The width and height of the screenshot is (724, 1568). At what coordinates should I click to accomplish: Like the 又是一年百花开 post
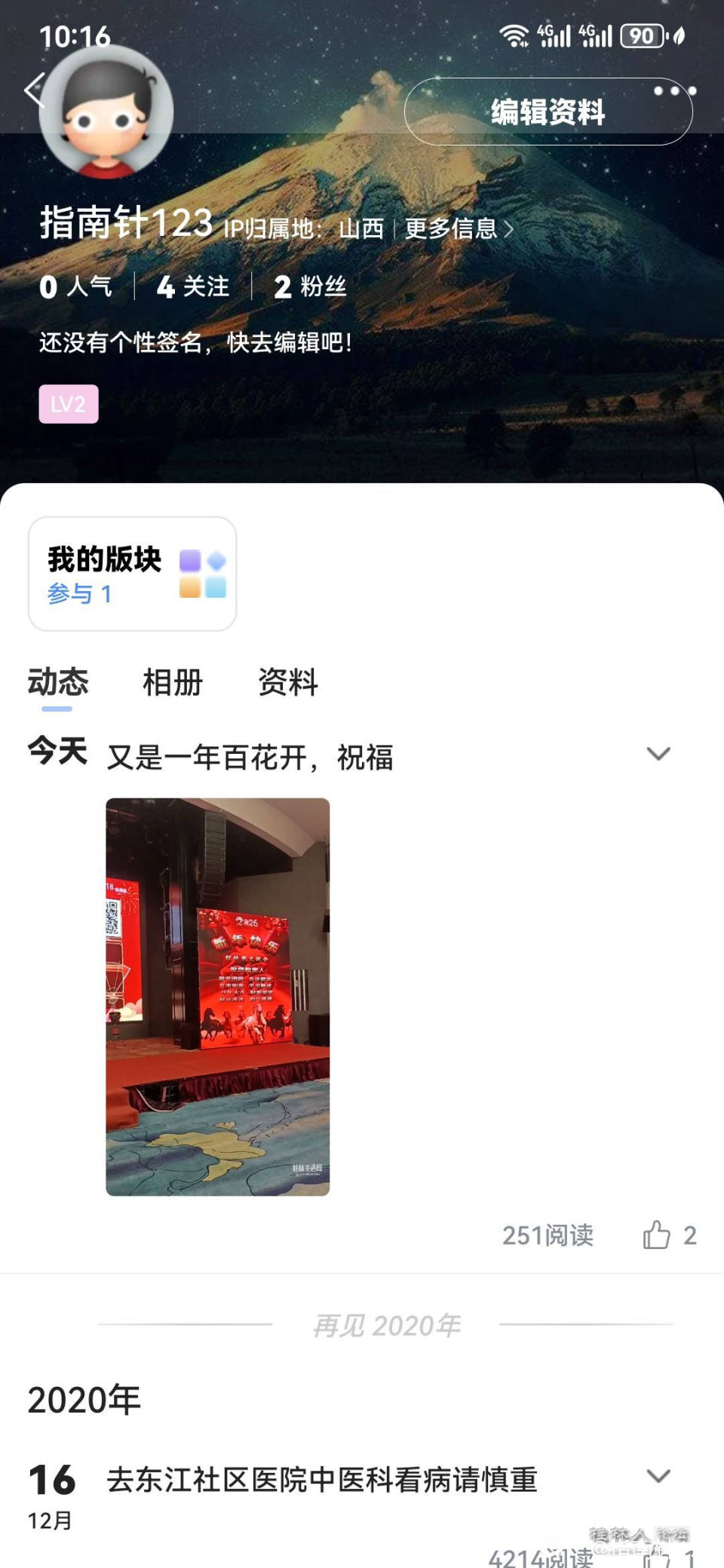pos(657,1235)
